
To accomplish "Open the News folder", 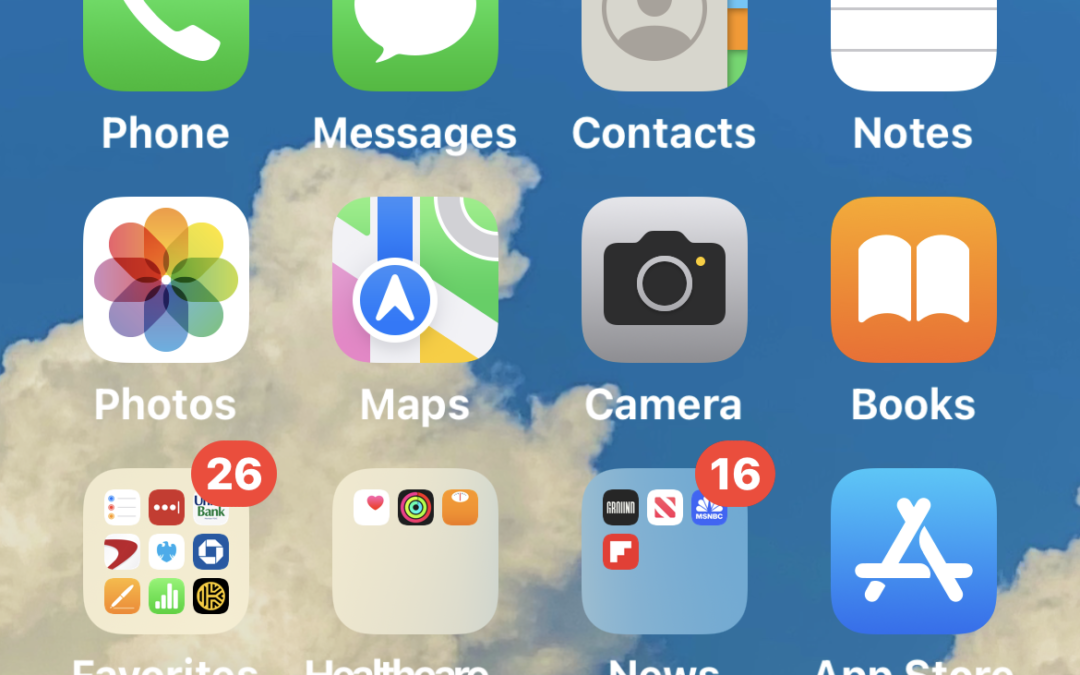I will point(664,551).
